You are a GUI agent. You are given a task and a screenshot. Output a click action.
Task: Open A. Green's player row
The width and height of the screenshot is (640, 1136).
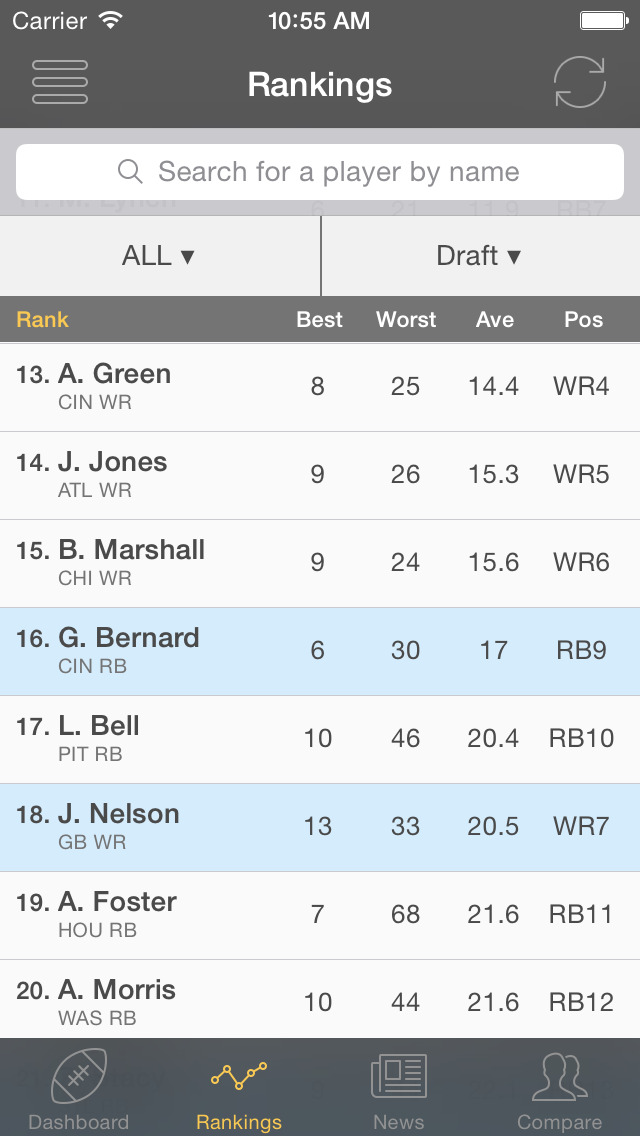coord(320,387)
